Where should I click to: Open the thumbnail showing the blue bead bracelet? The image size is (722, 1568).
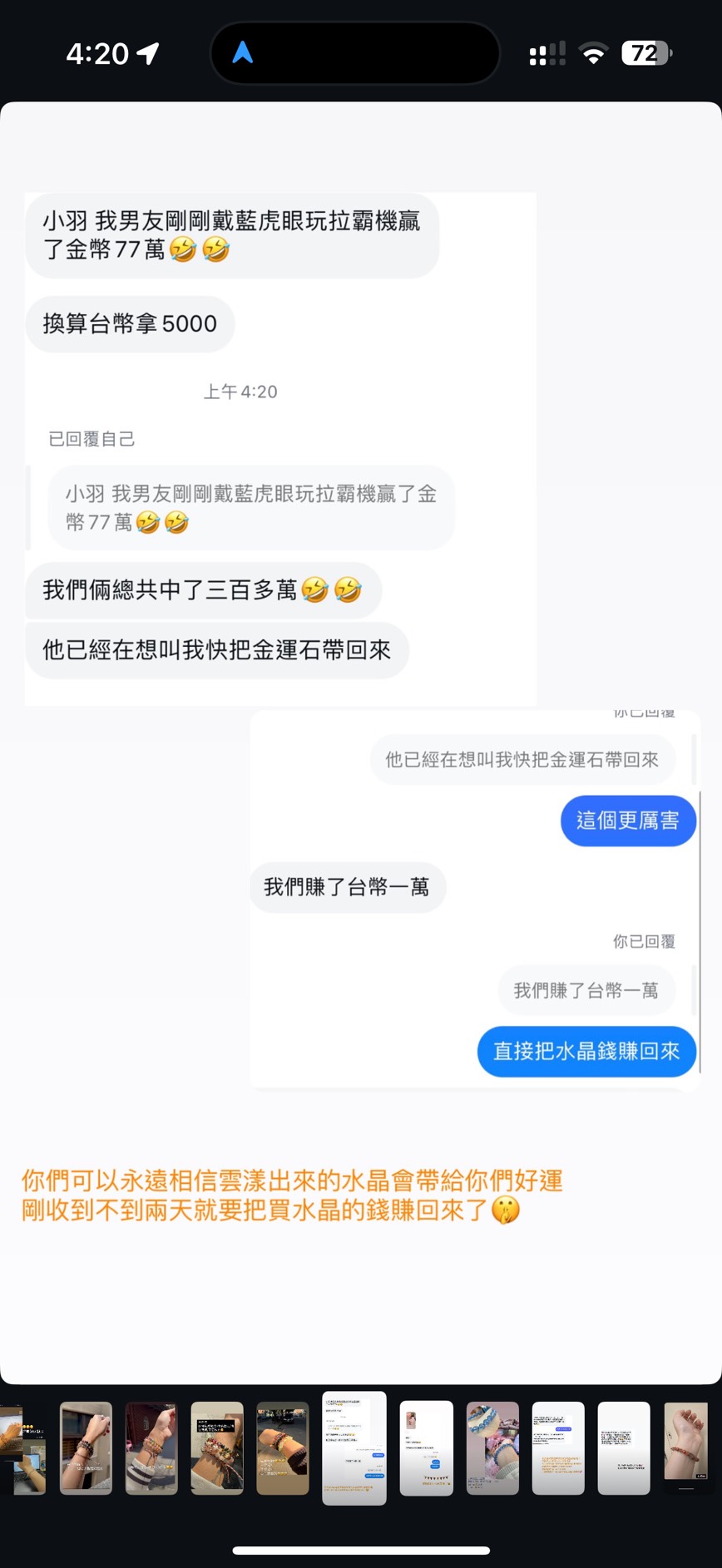click(x=492, y=1448)
